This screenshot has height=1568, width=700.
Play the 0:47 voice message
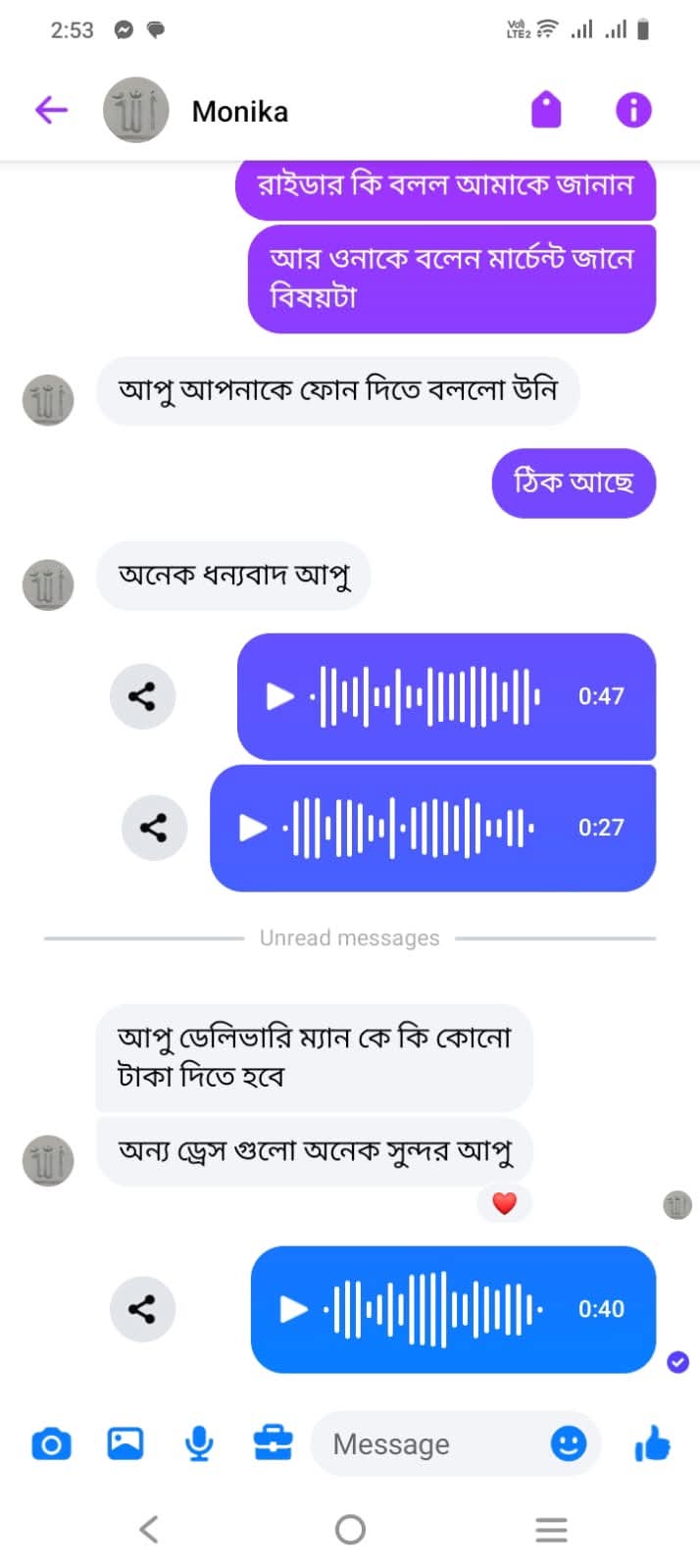coord(280,696)
